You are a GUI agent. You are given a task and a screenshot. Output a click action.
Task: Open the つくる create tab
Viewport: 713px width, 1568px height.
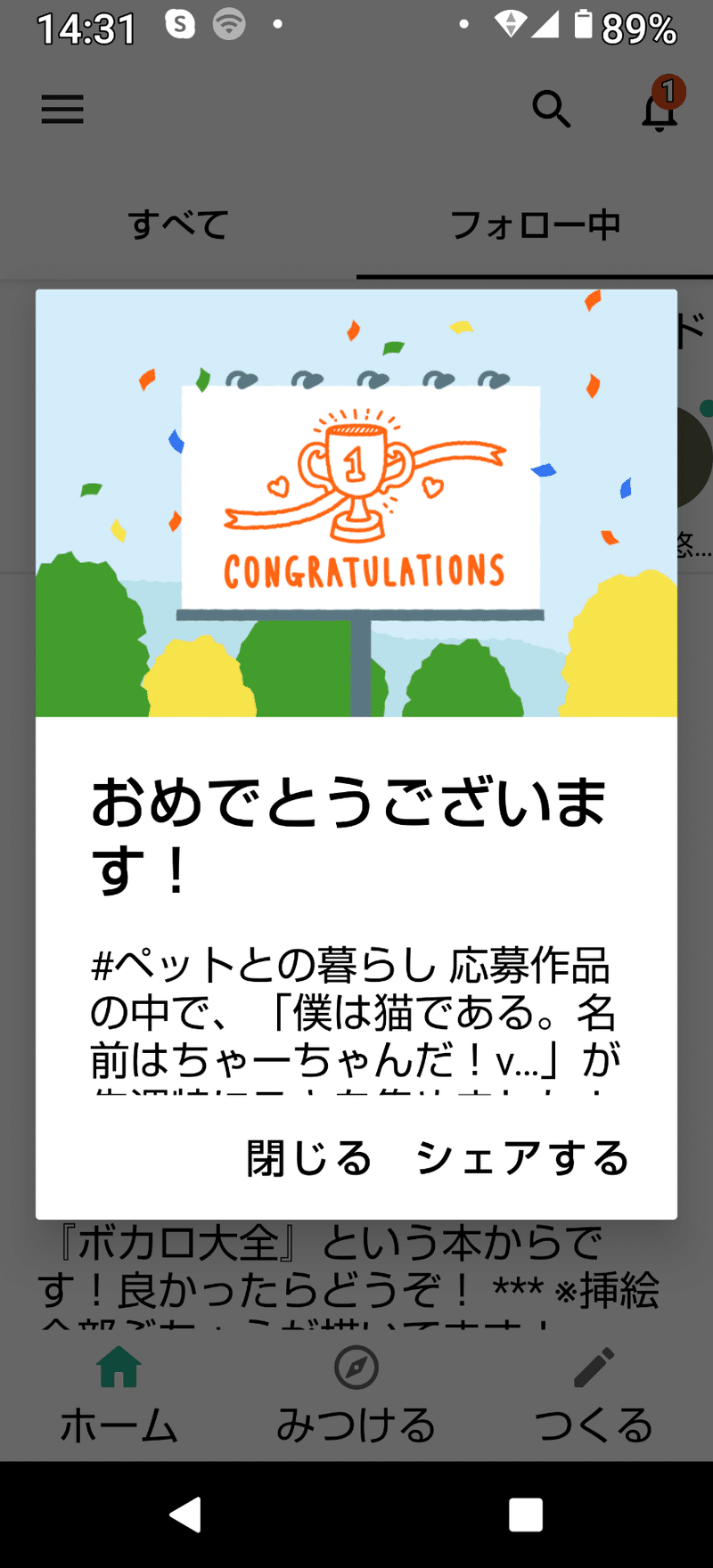(594, 1394)
